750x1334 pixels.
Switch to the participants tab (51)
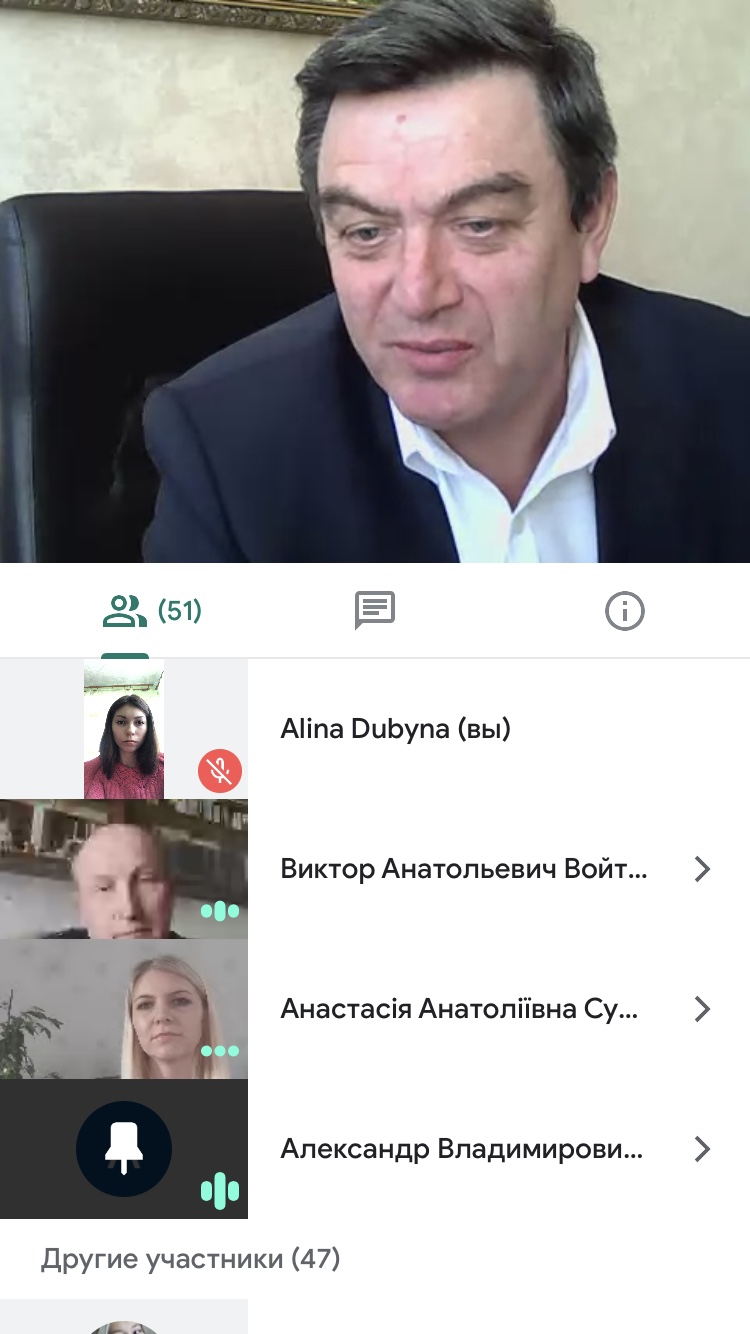(x=152, y=610)
